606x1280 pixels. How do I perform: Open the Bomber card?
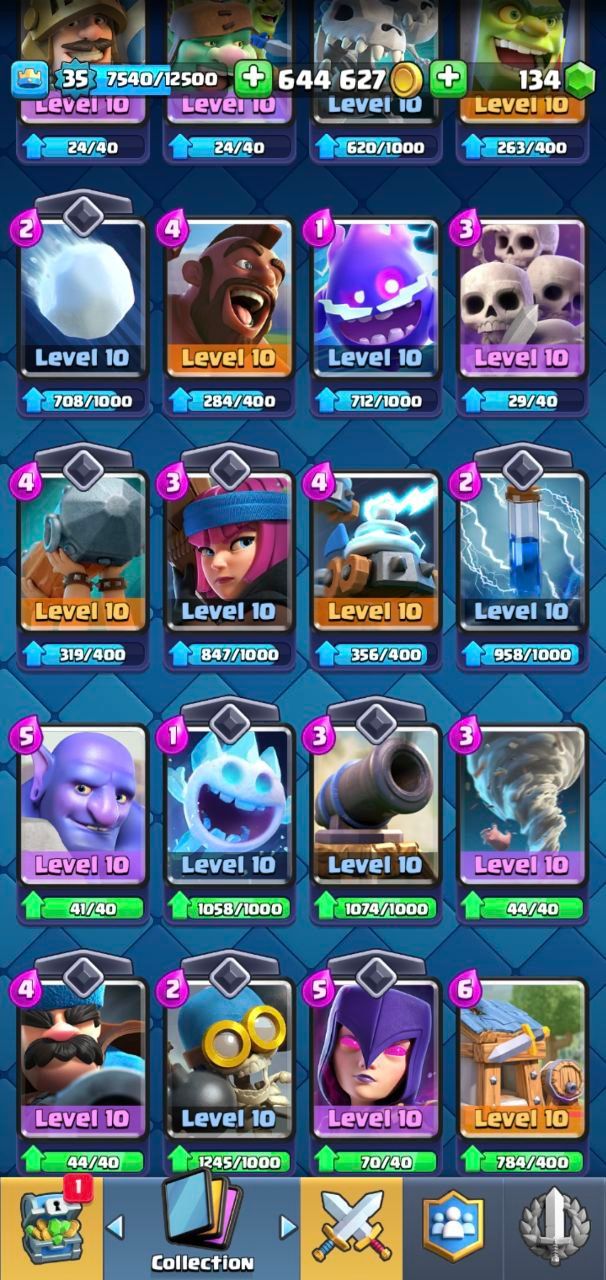pyautogui.click(x=229, y=1060)
